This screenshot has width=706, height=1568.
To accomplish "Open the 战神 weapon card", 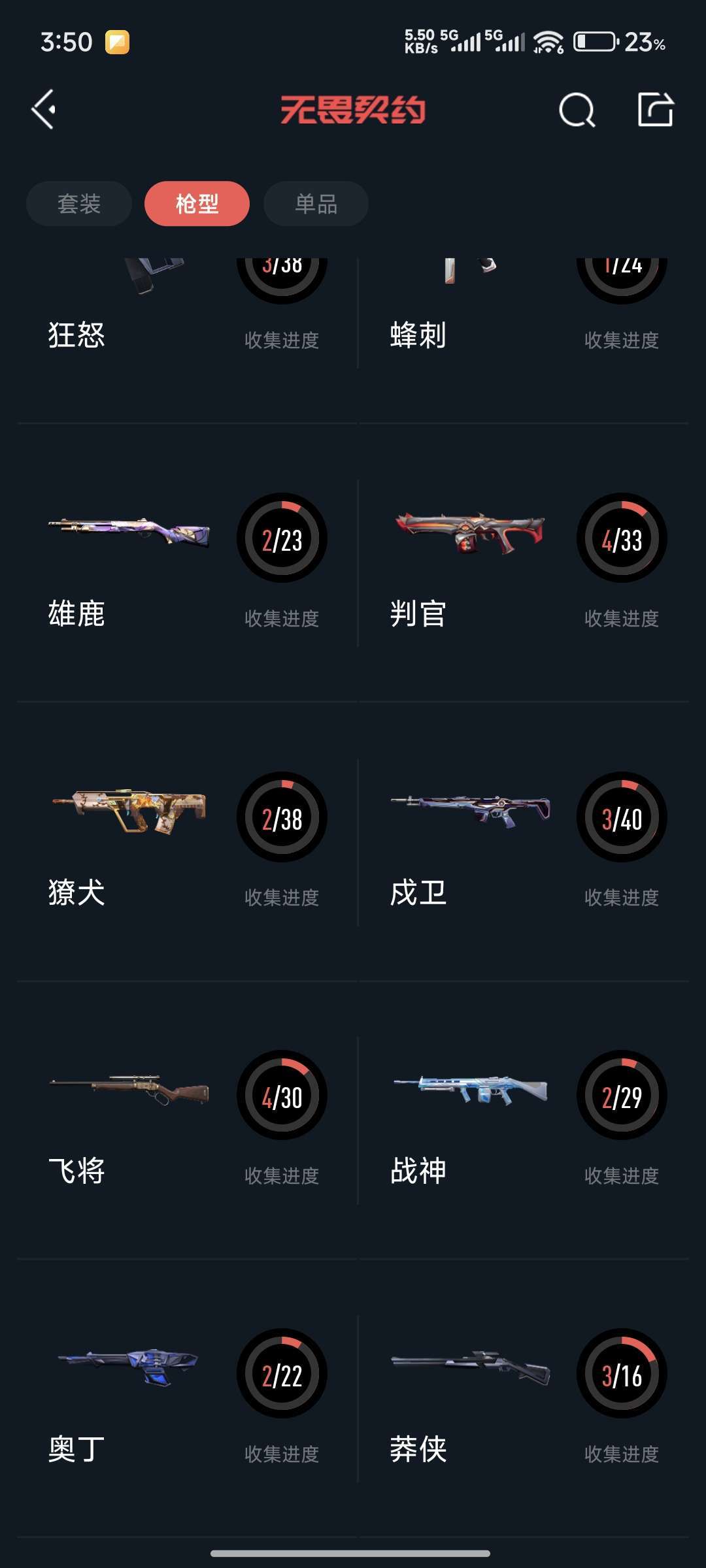I will point(523,1120).
